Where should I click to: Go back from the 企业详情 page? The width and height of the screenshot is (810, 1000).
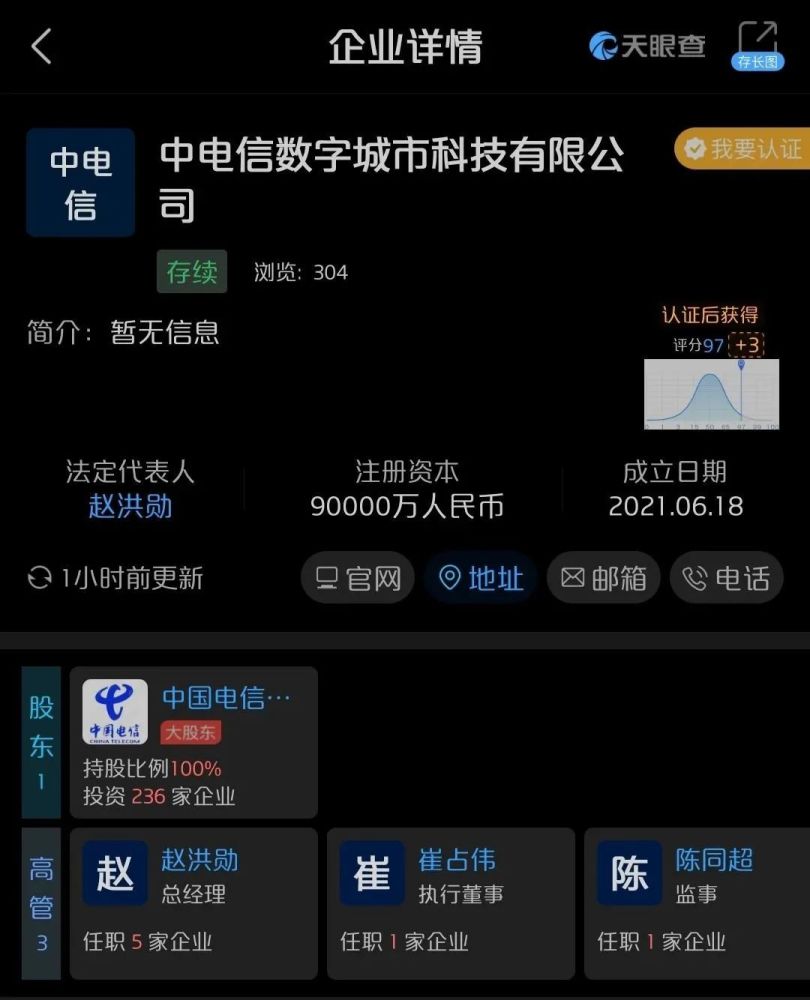click(x=41, y=46)
